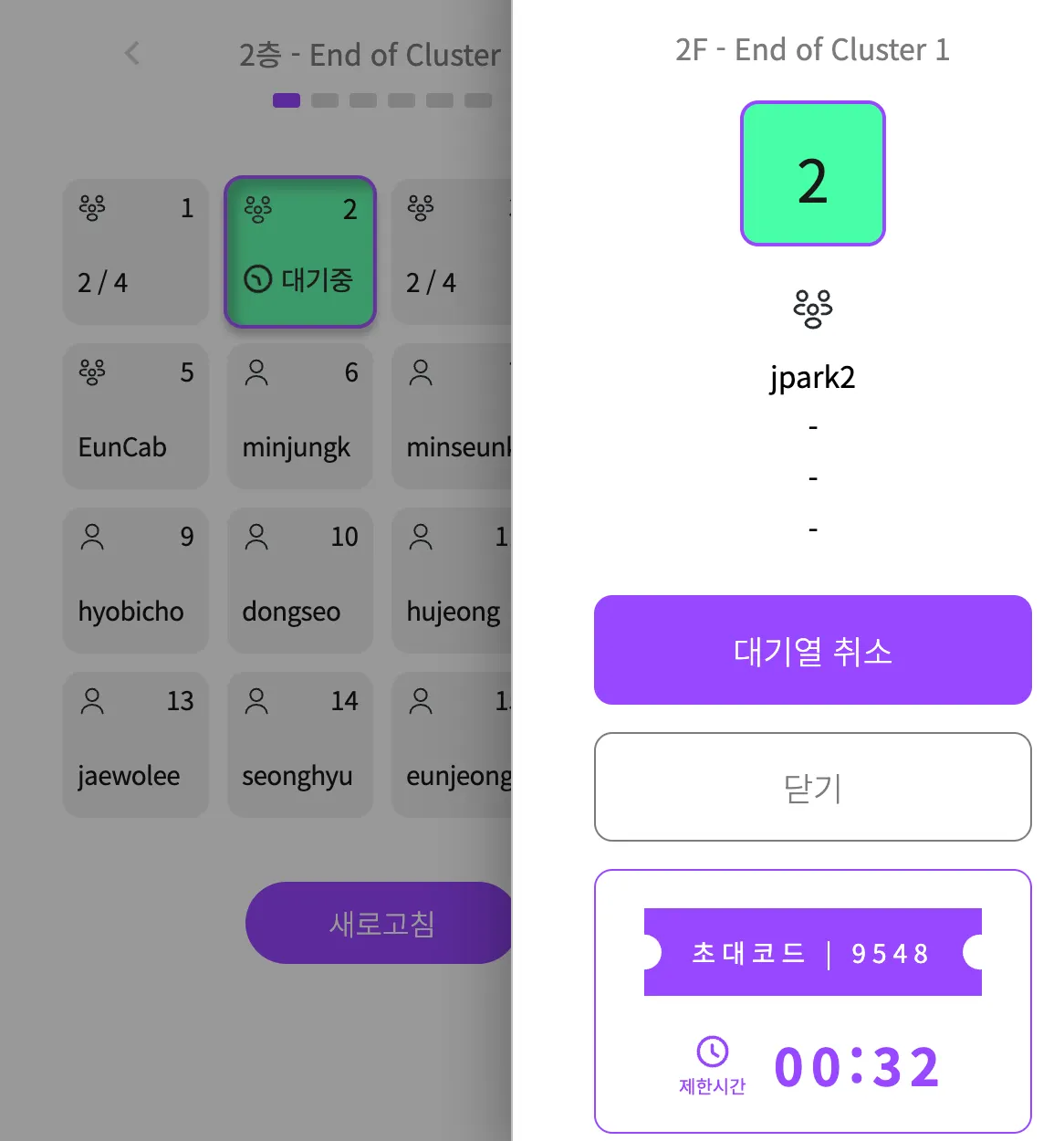Select seat 2 marked 대기중
Viewport: 1064px width, 1141px height.
click(x=300, y=251)
